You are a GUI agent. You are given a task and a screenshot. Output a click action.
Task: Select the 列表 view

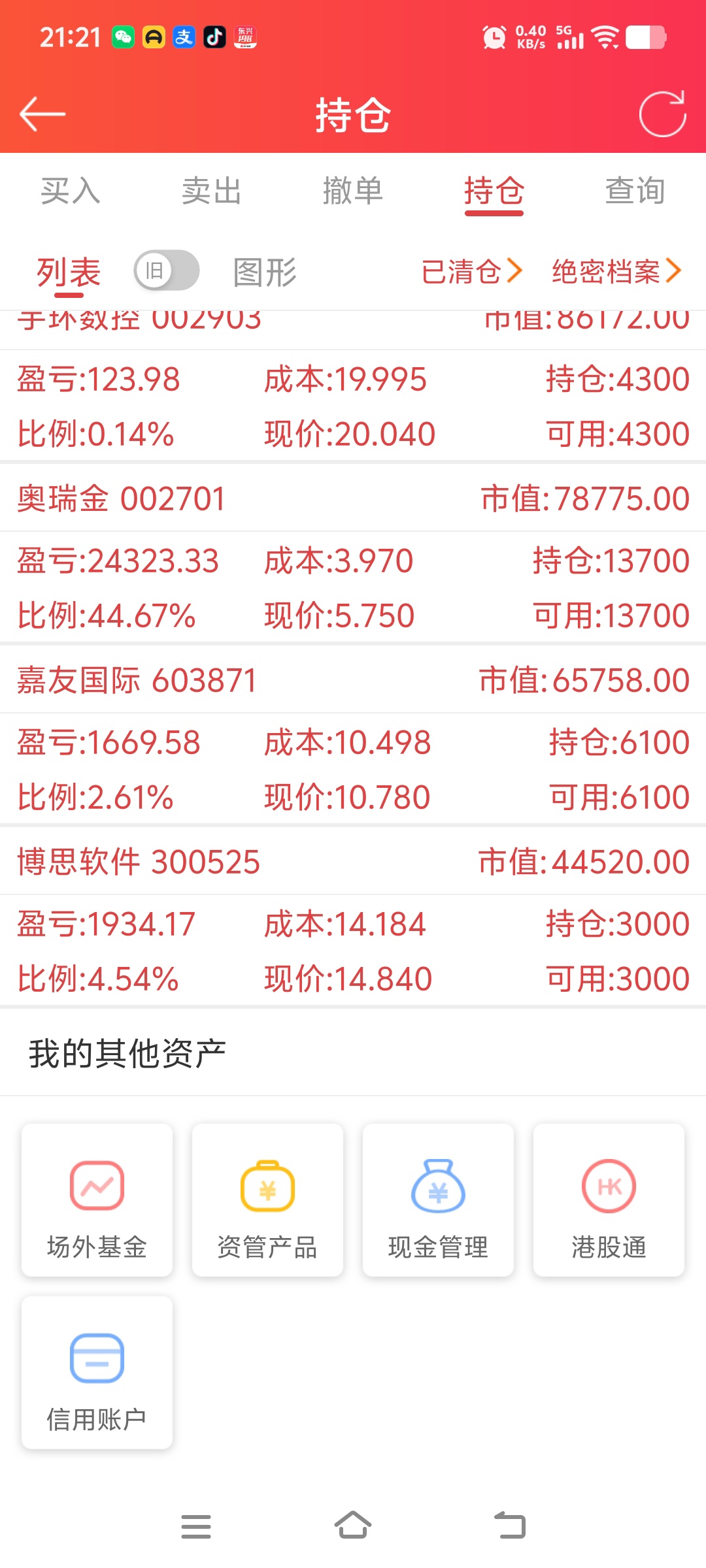point(69,272)
